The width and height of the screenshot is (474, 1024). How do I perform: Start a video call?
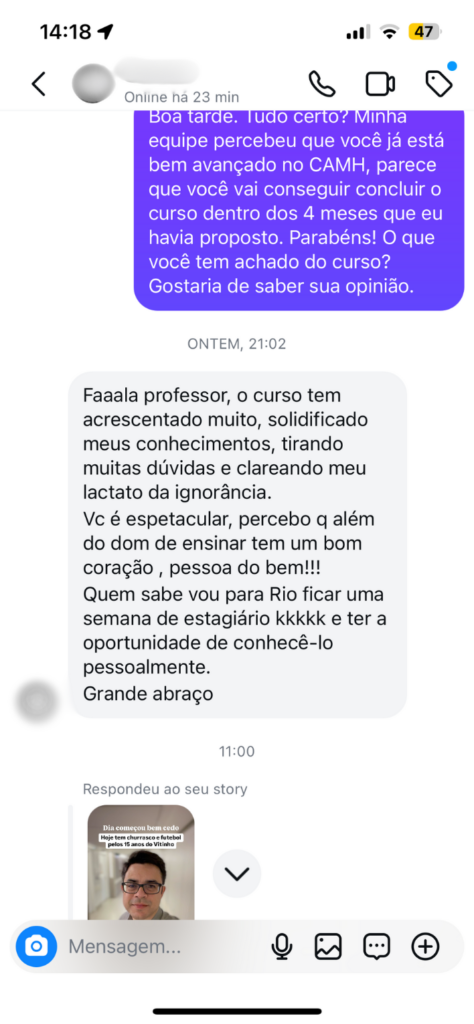[x=380, y=84]
